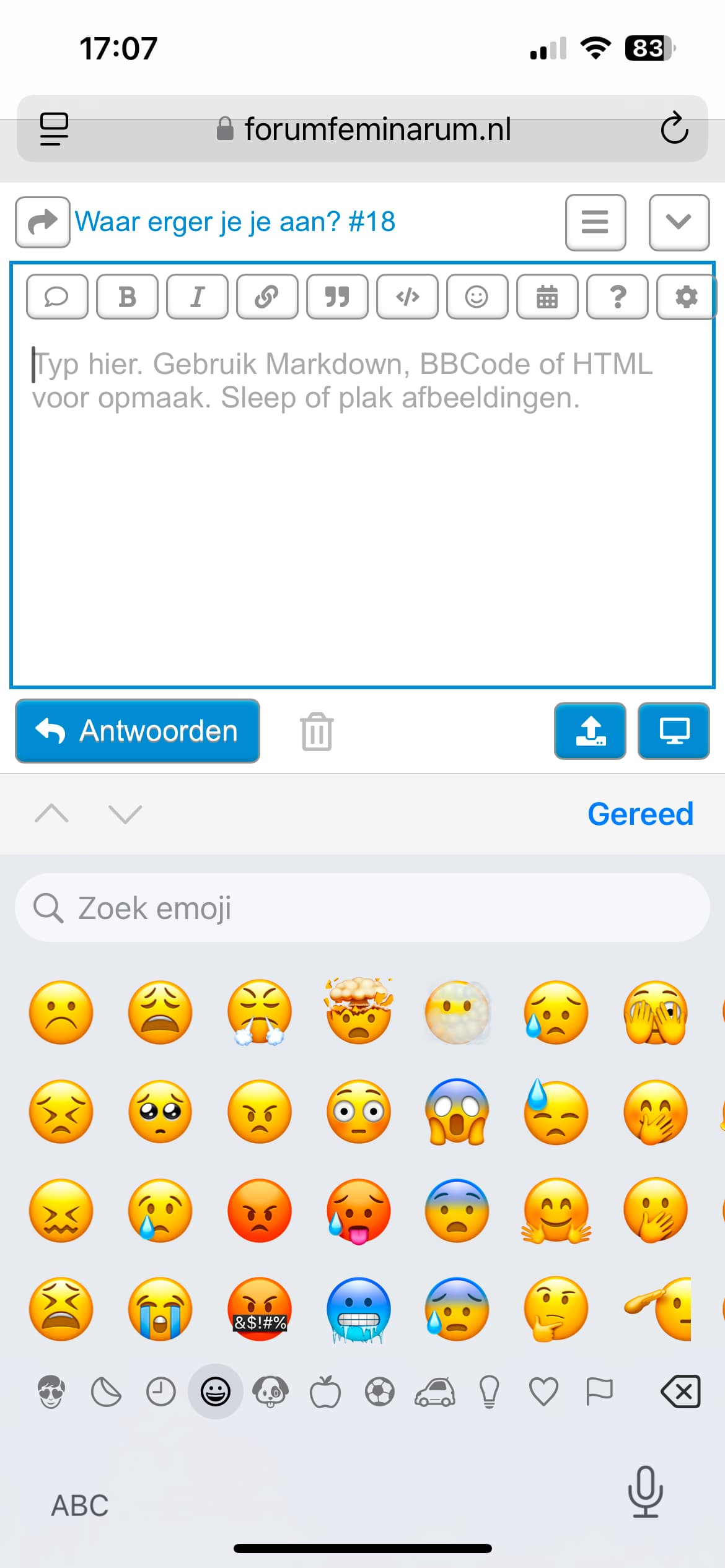Reload the page in the address bar

[674, 128]
